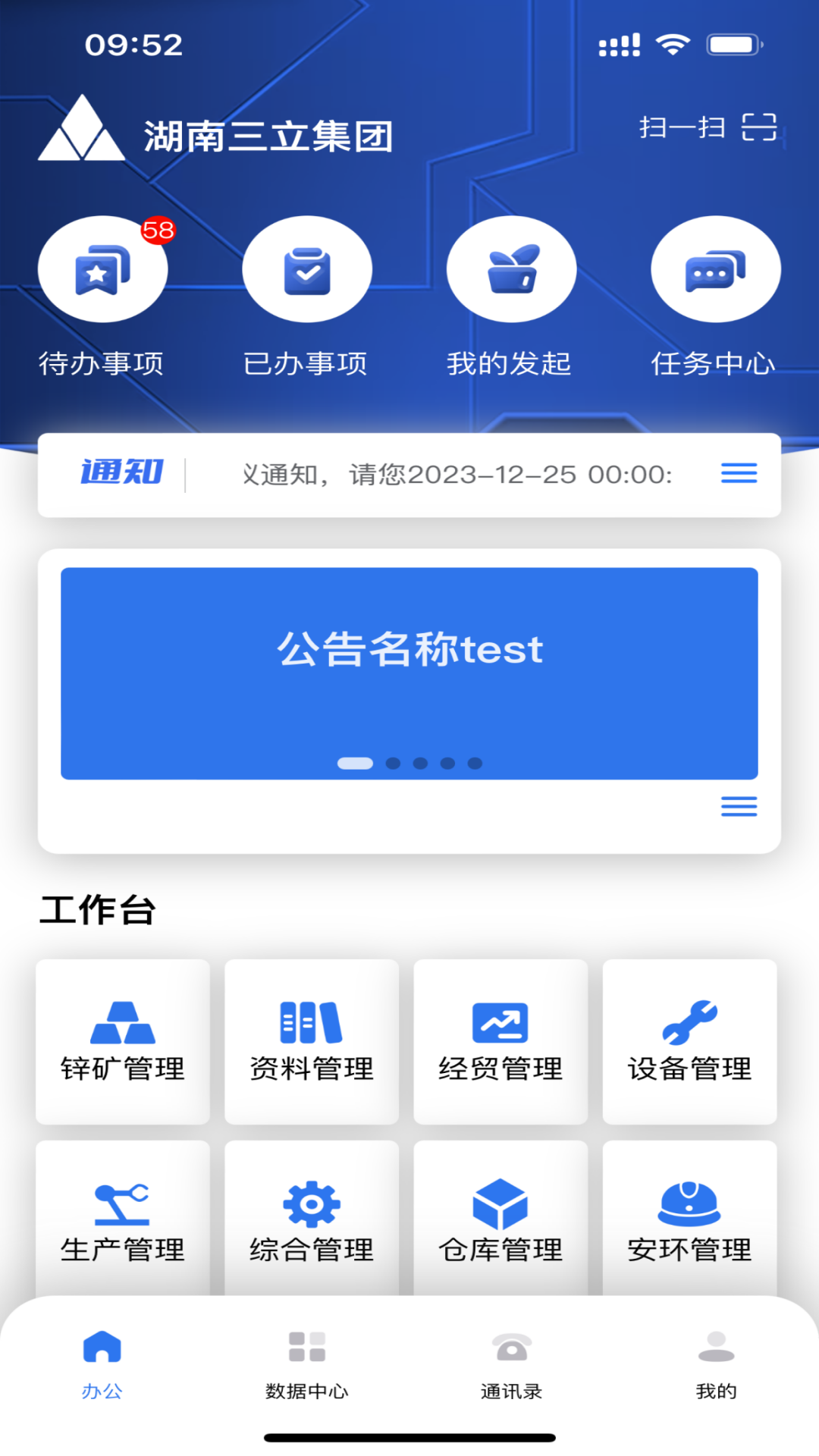Viewport: 819px width, 1456px height.
Task: Open 经贸管理 module
Action: (500, 1041)
